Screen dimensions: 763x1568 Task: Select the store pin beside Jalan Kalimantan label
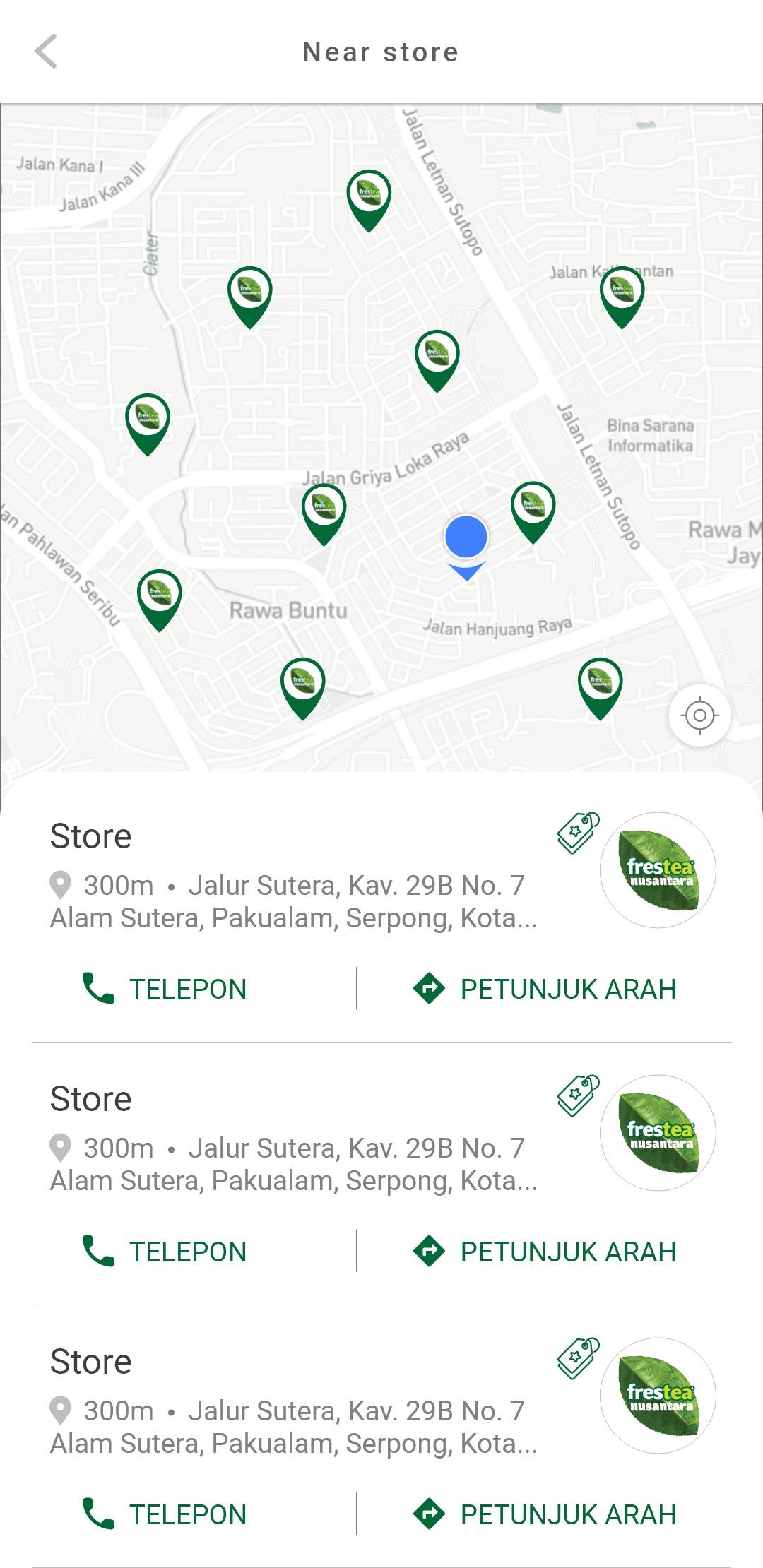pyautogui.click(x=622, y=292)
